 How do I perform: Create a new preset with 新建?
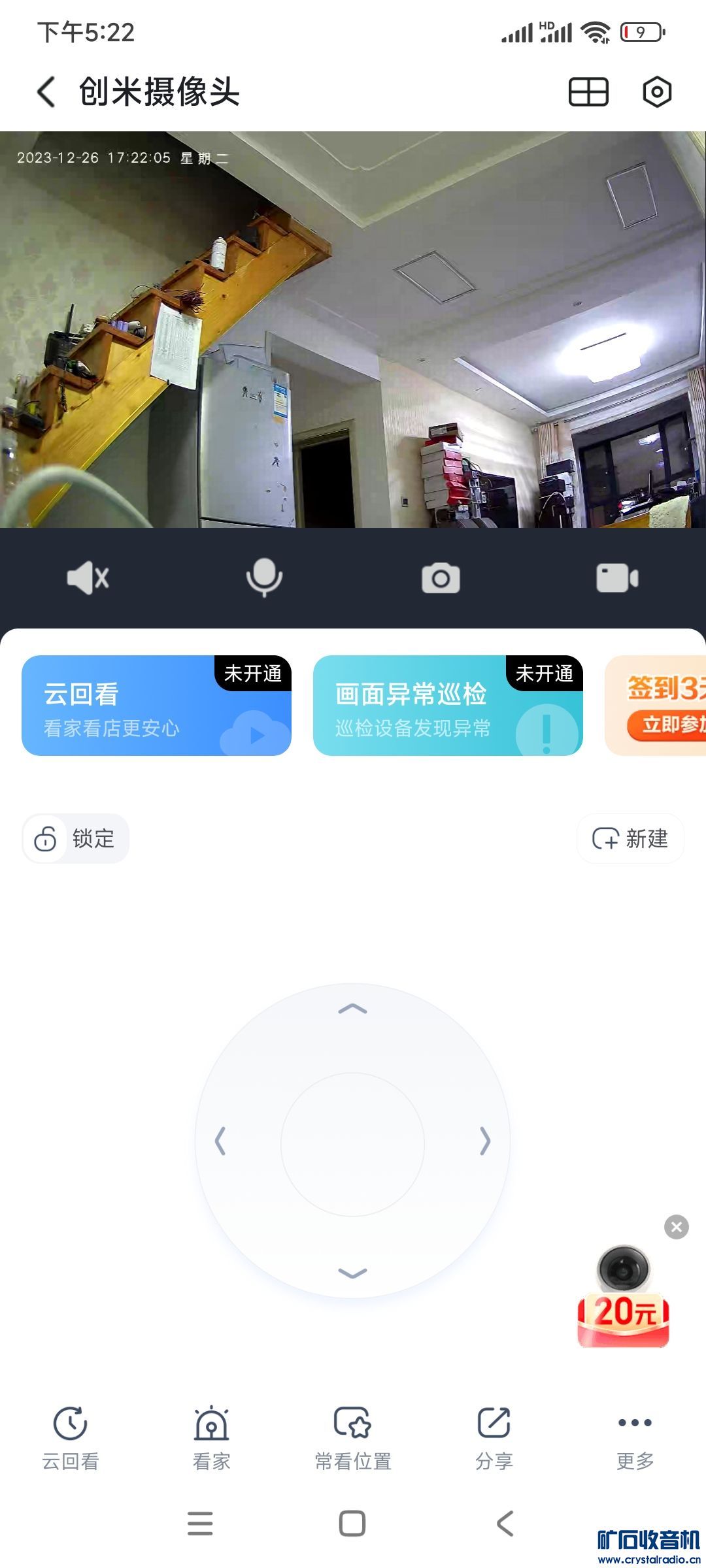click(x=630, y=838)
